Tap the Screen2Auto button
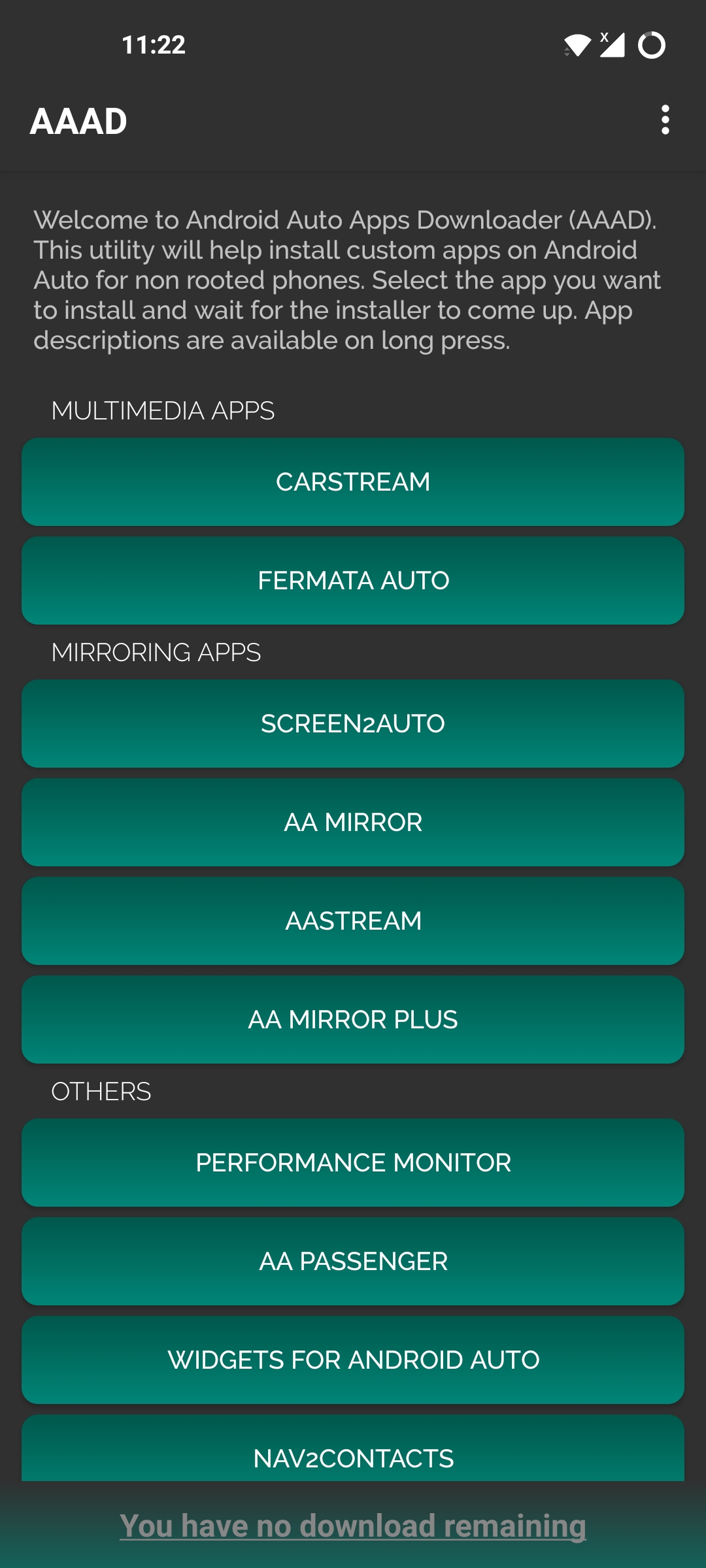Screen dimensions: 706x1568 353,724
